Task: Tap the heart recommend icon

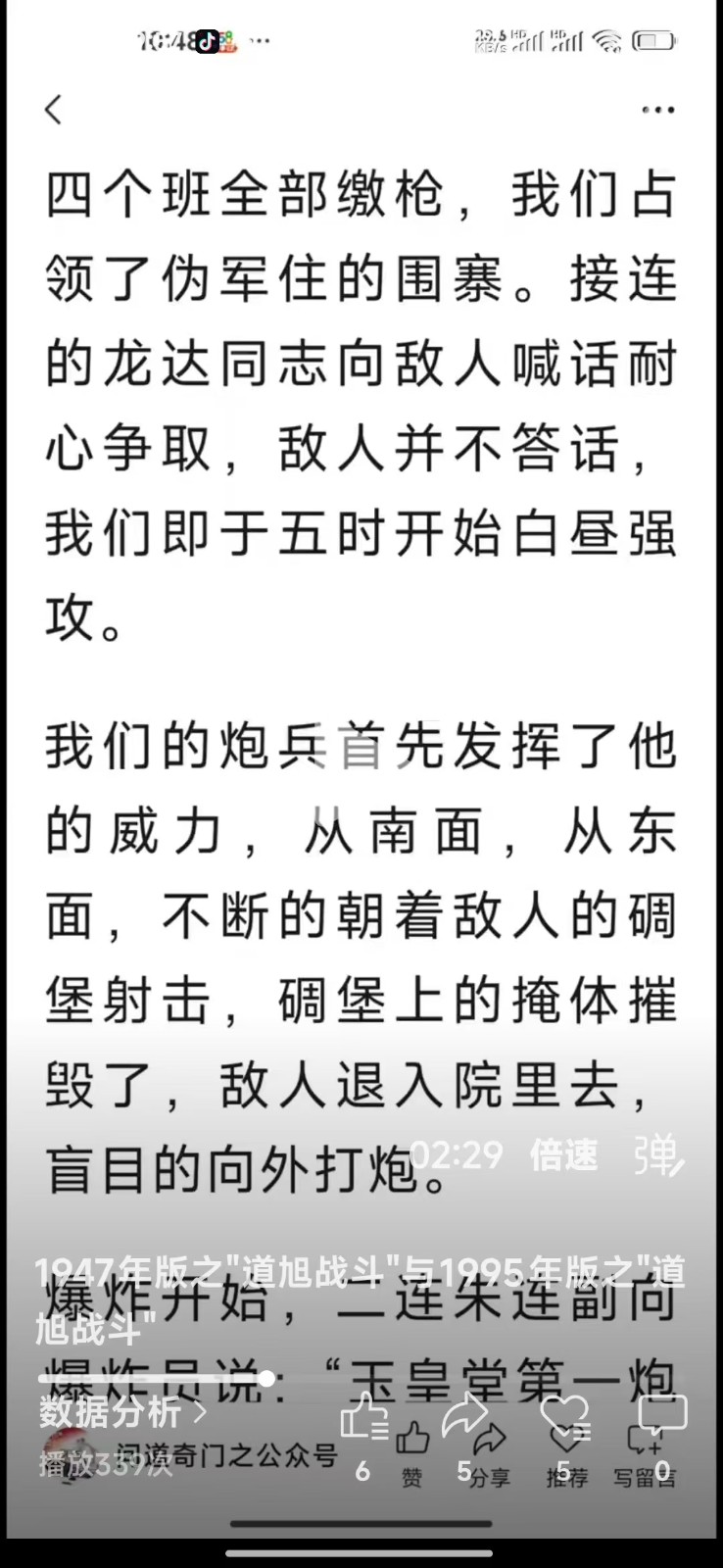Action: (565, 1416)
